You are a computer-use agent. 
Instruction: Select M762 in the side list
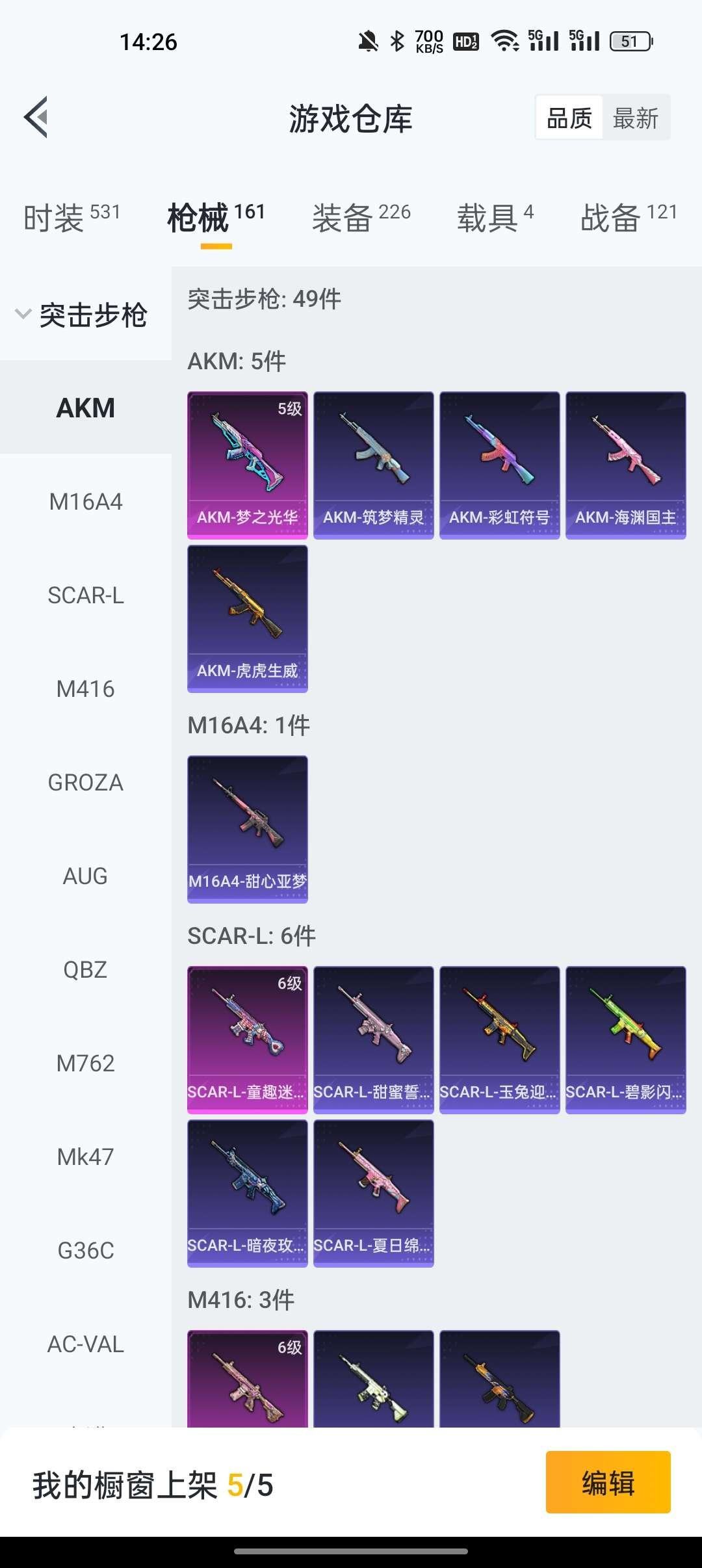(x=86, y=1064)
